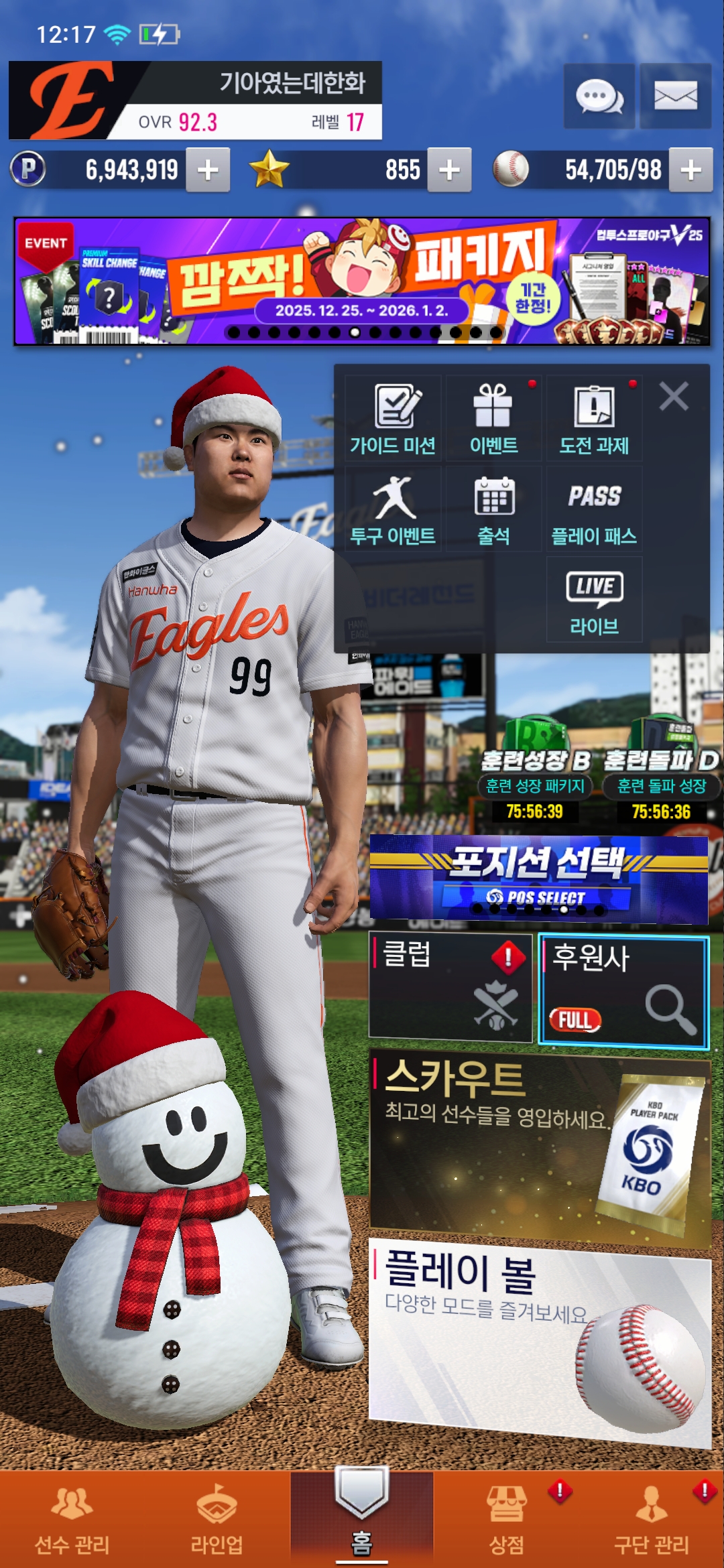Open the mailbox envelope icon
Image resolution: width=724 pixels, height=1568 pixels.
[x=675, y=96]
